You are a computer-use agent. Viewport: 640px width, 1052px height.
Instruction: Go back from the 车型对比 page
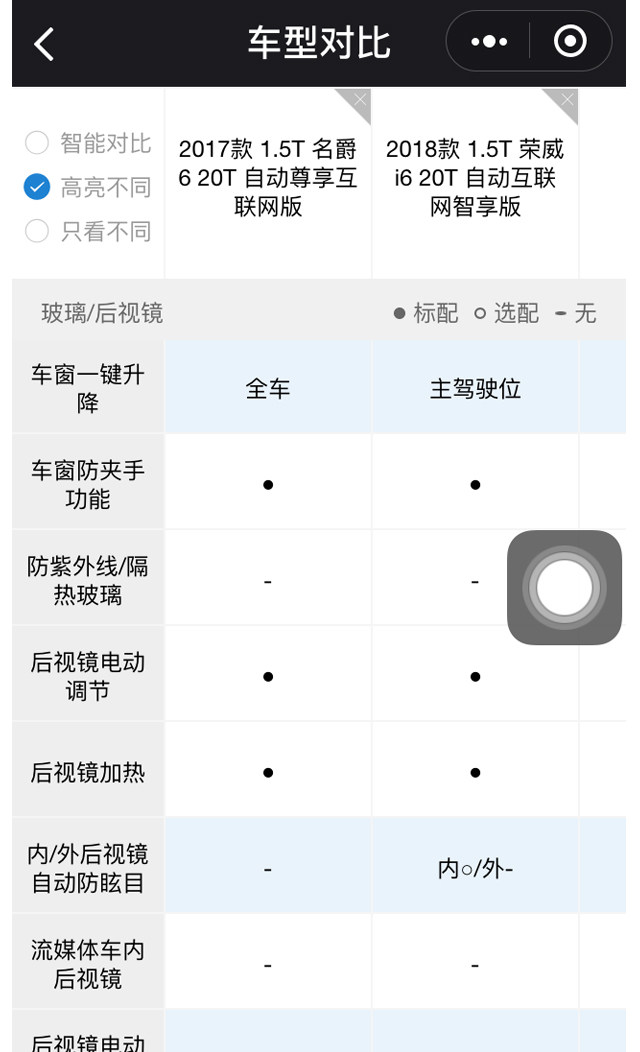[x=44, y=43]
